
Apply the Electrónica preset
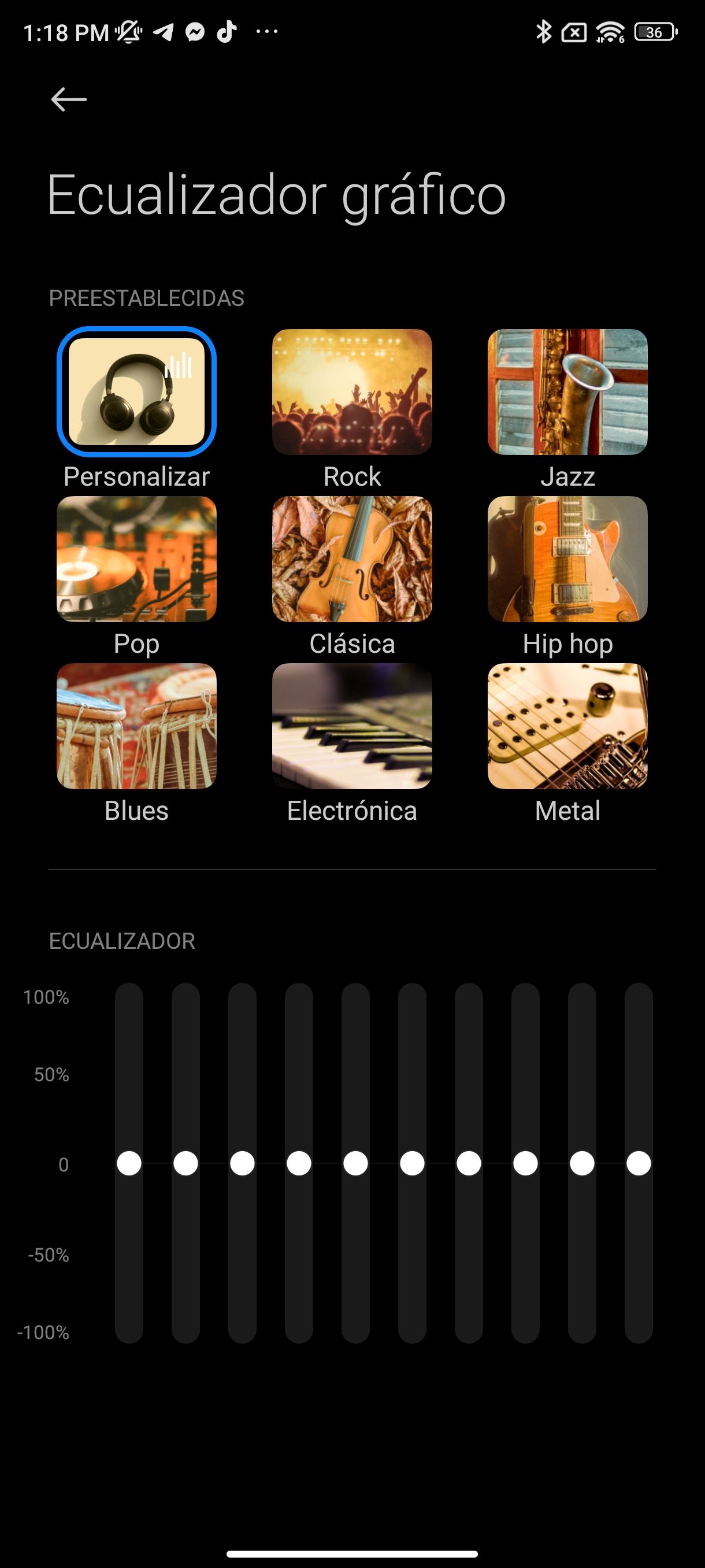coord(351,726)
